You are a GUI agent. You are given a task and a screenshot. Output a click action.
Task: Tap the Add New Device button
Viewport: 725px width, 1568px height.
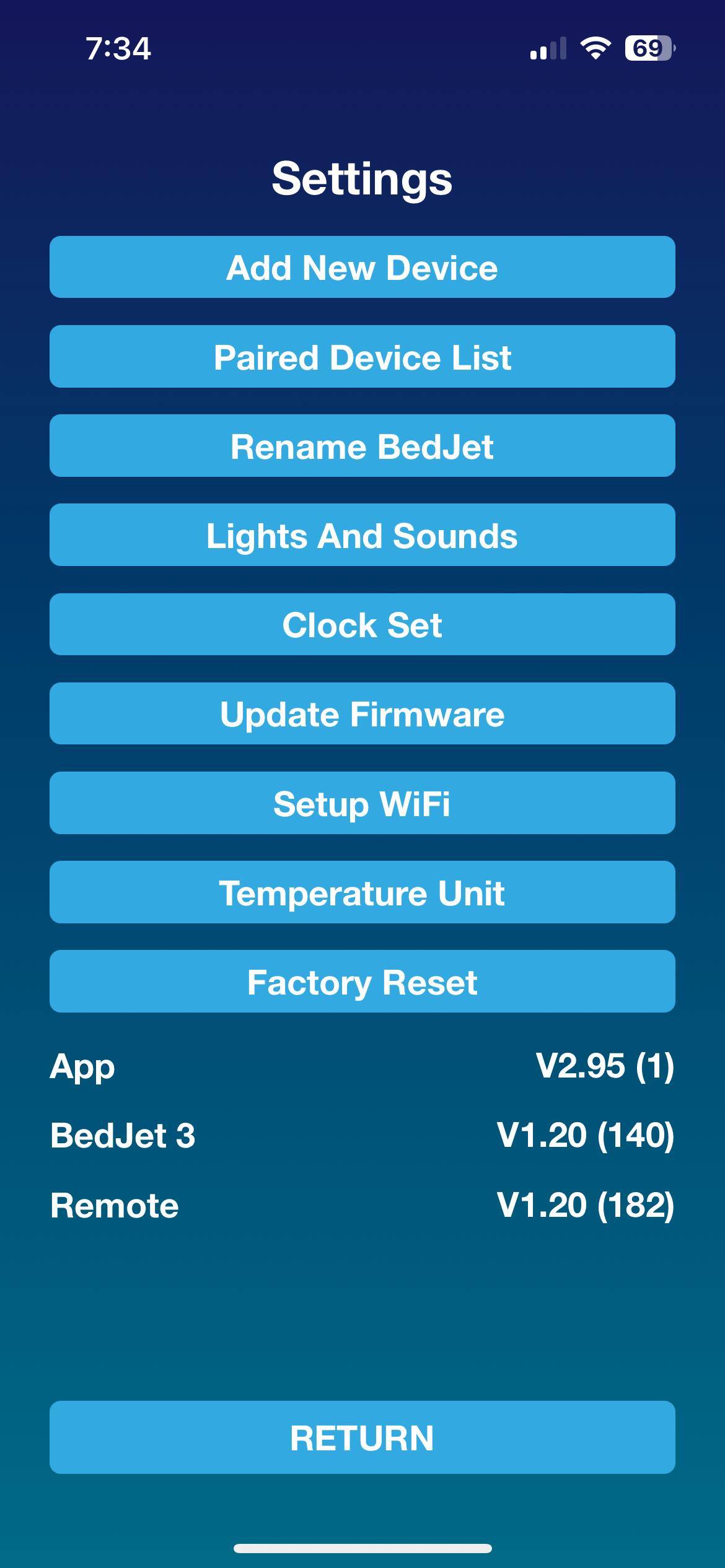click(x=362, y=267)
